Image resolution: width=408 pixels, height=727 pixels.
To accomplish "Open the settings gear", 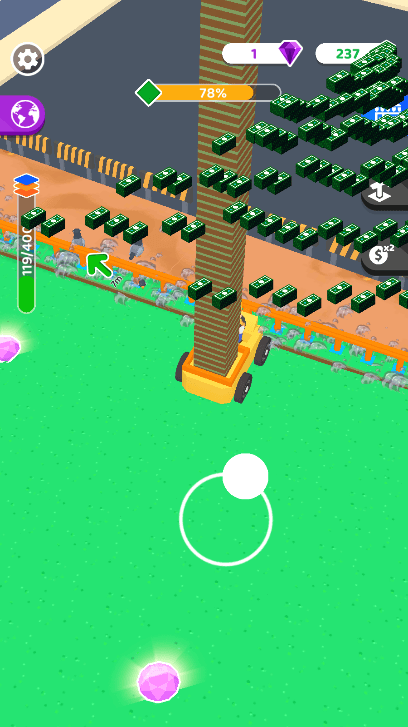I will (27, 59).
